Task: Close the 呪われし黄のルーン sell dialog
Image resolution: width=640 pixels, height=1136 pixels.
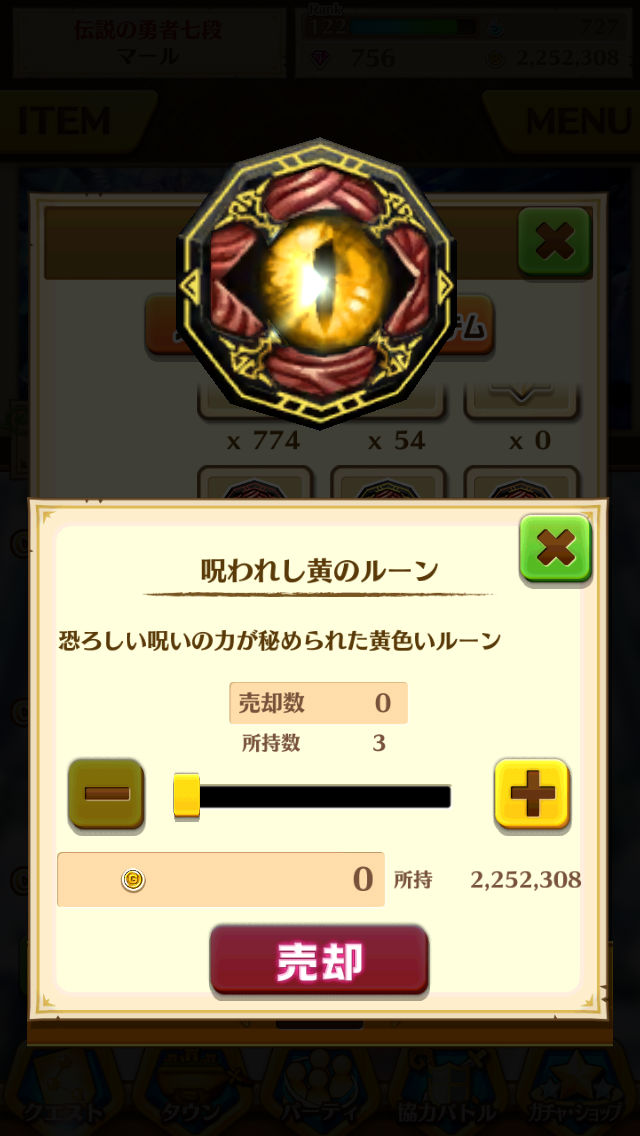Action: point(555,548)
